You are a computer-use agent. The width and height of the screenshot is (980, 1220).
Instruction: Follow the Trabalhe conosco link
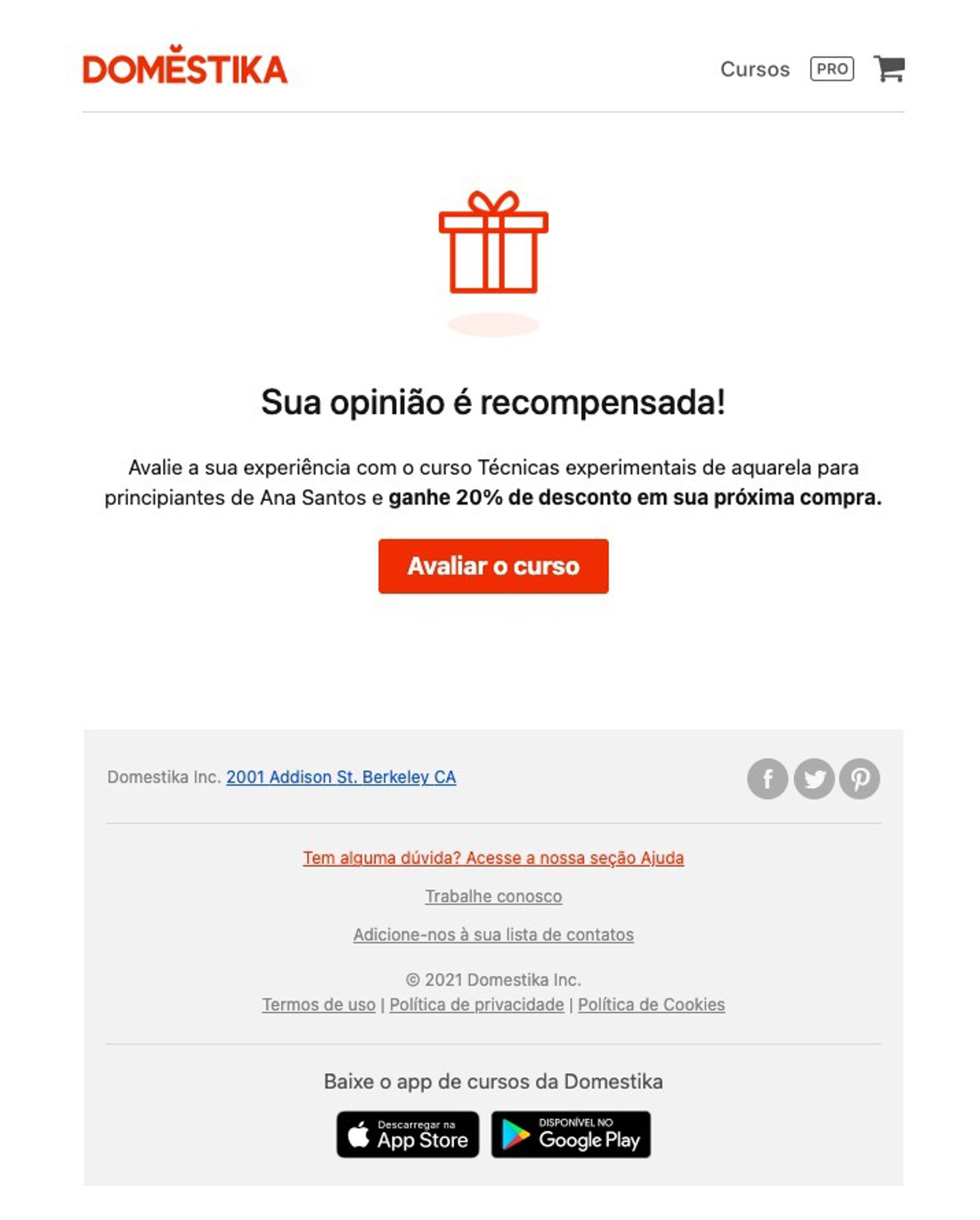pos(493,896)
